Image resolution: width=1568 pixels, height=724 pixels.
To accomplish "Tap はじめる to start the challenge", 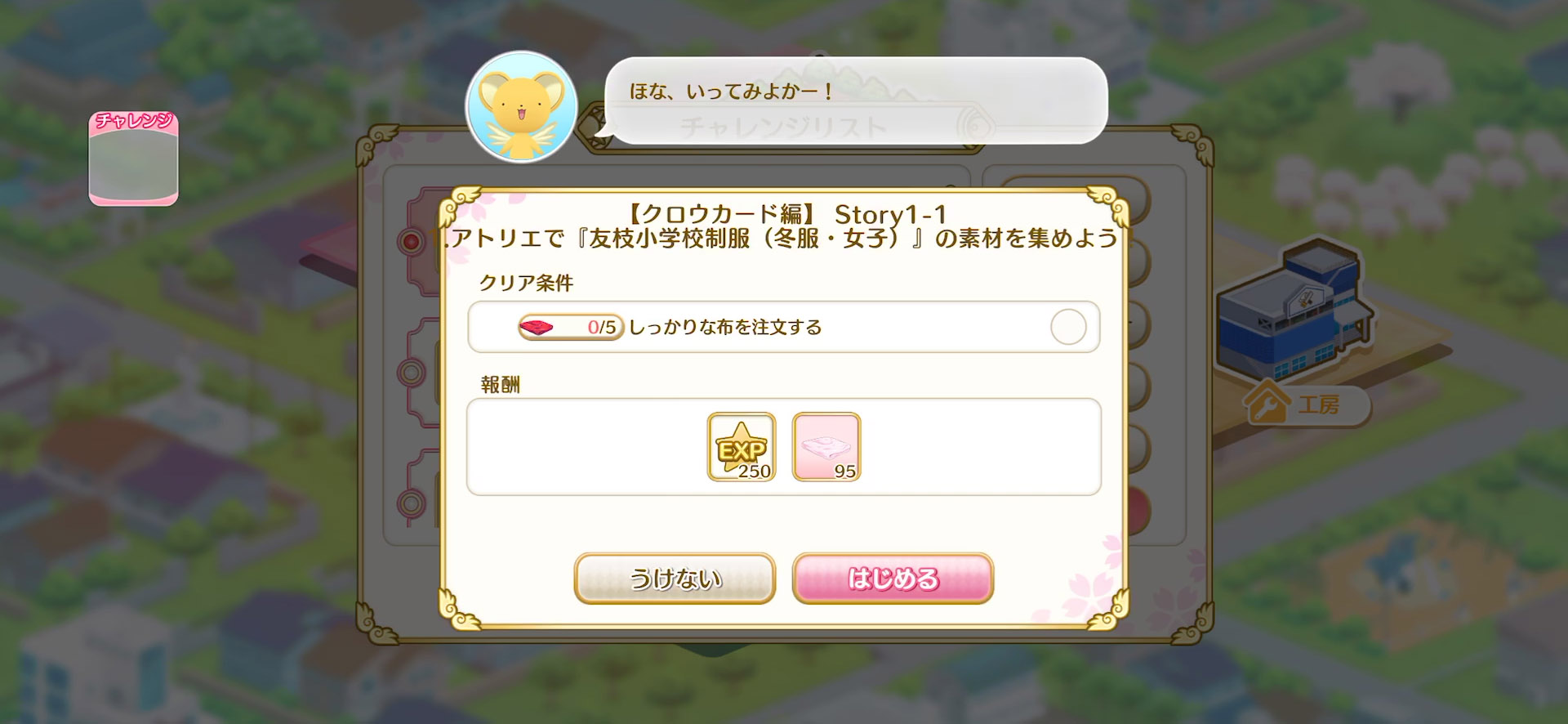I will click(x=893, y=579).
